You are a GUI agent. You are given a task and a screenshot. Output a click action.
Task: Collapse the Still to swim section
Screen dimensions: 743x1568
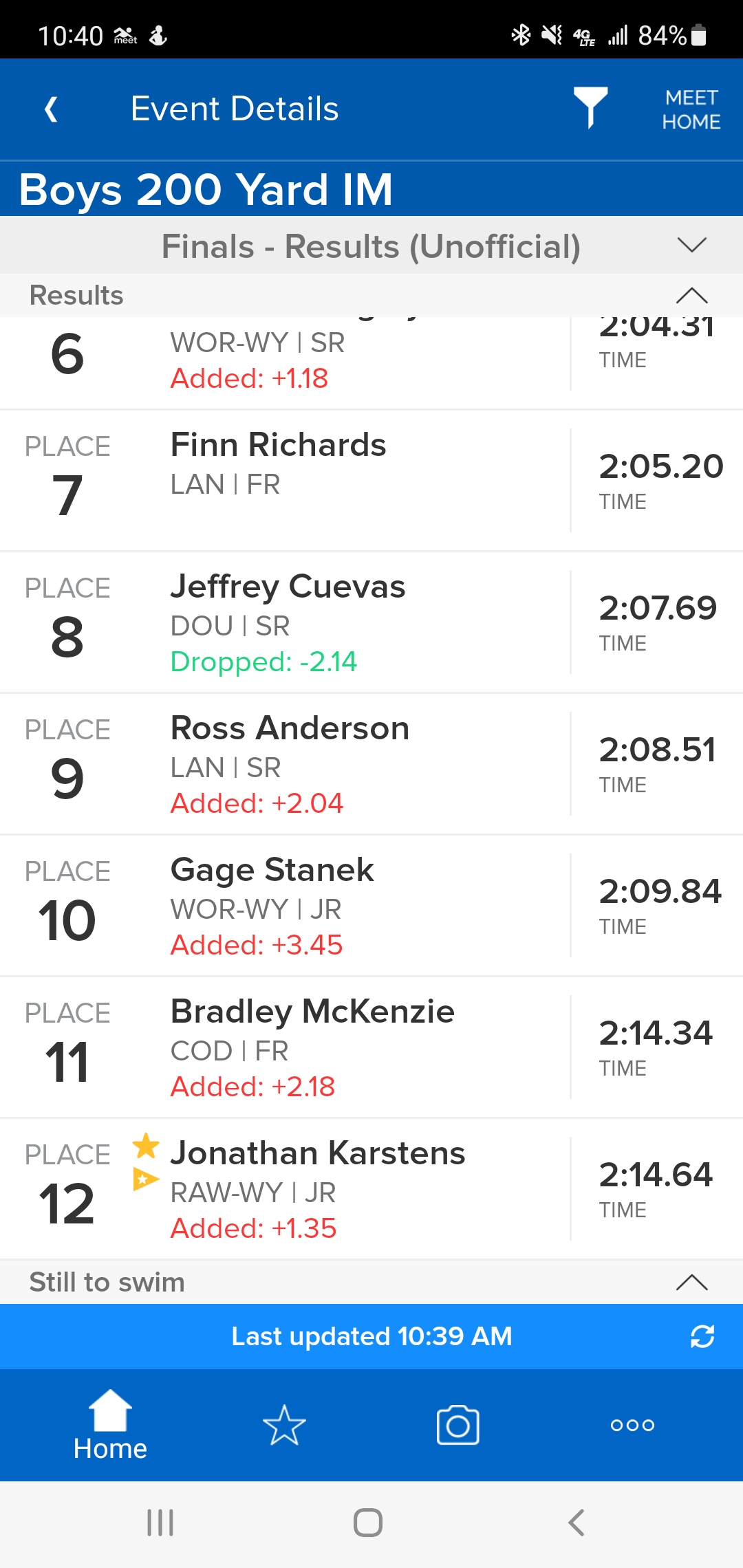(x=691, y=1283)
